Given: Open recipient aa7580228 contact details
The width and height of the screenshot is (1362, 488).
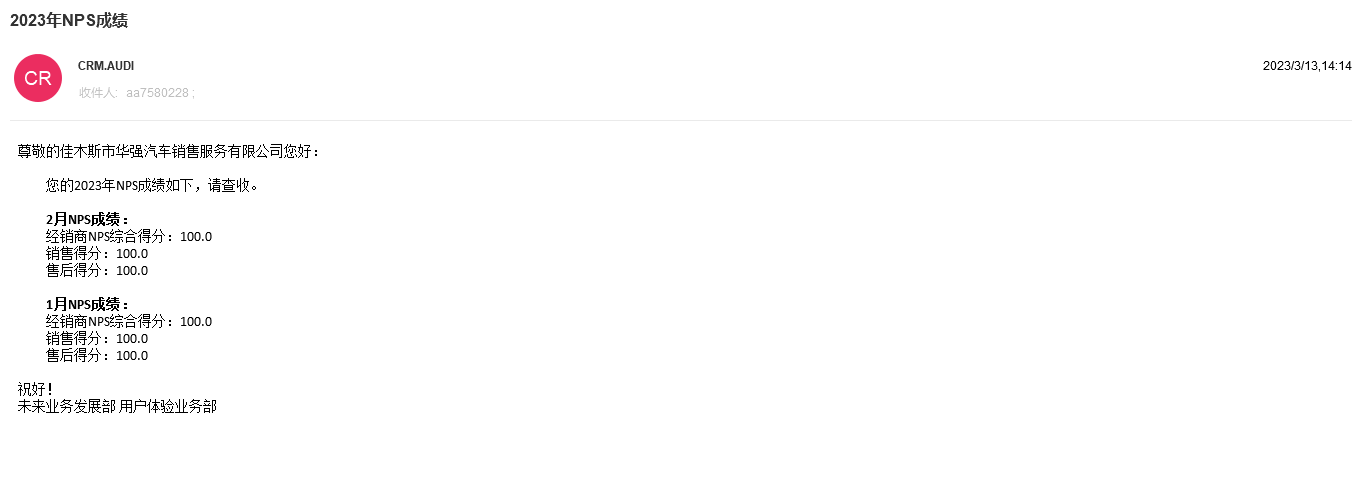Looking at the screenshot, I should [157, 93].
